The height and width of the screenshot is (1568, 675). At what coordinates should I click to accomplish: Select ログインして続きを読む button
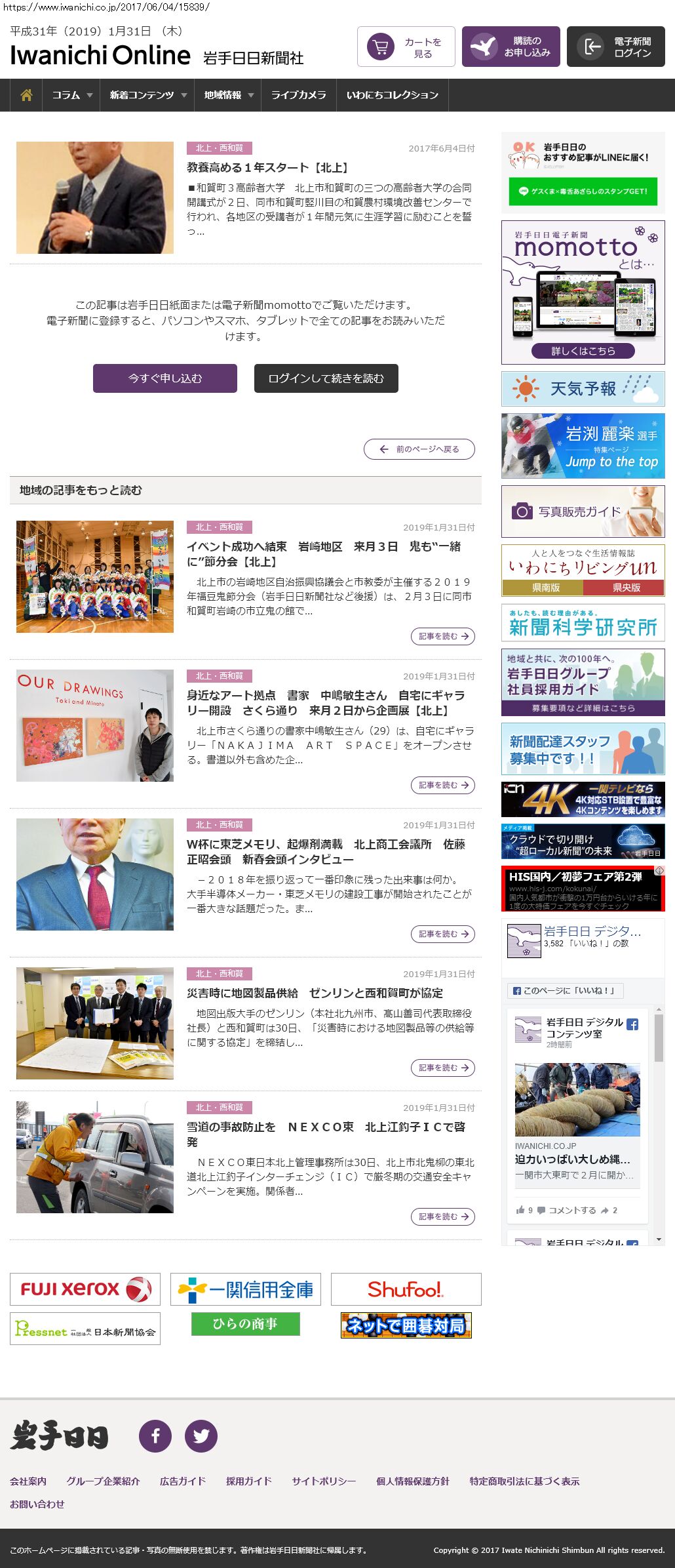(326, 378)
